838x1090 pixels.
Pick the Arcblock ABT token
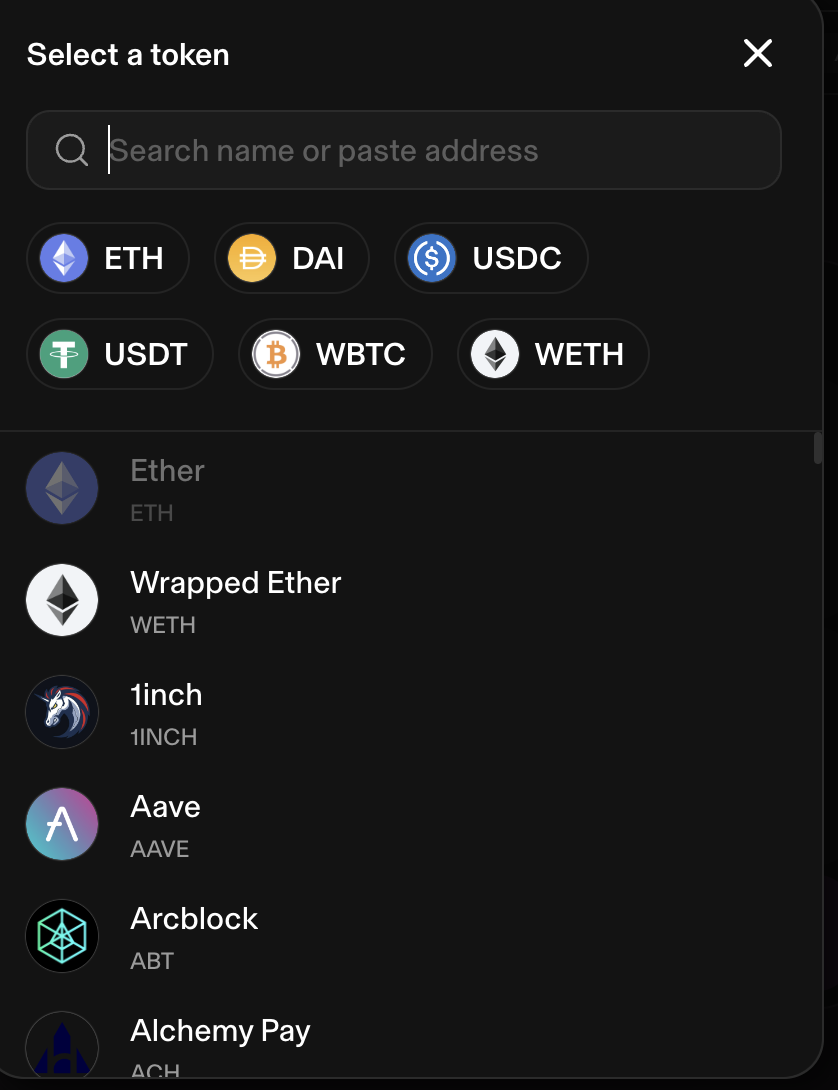pyautogui.click(x=194, y=936)
